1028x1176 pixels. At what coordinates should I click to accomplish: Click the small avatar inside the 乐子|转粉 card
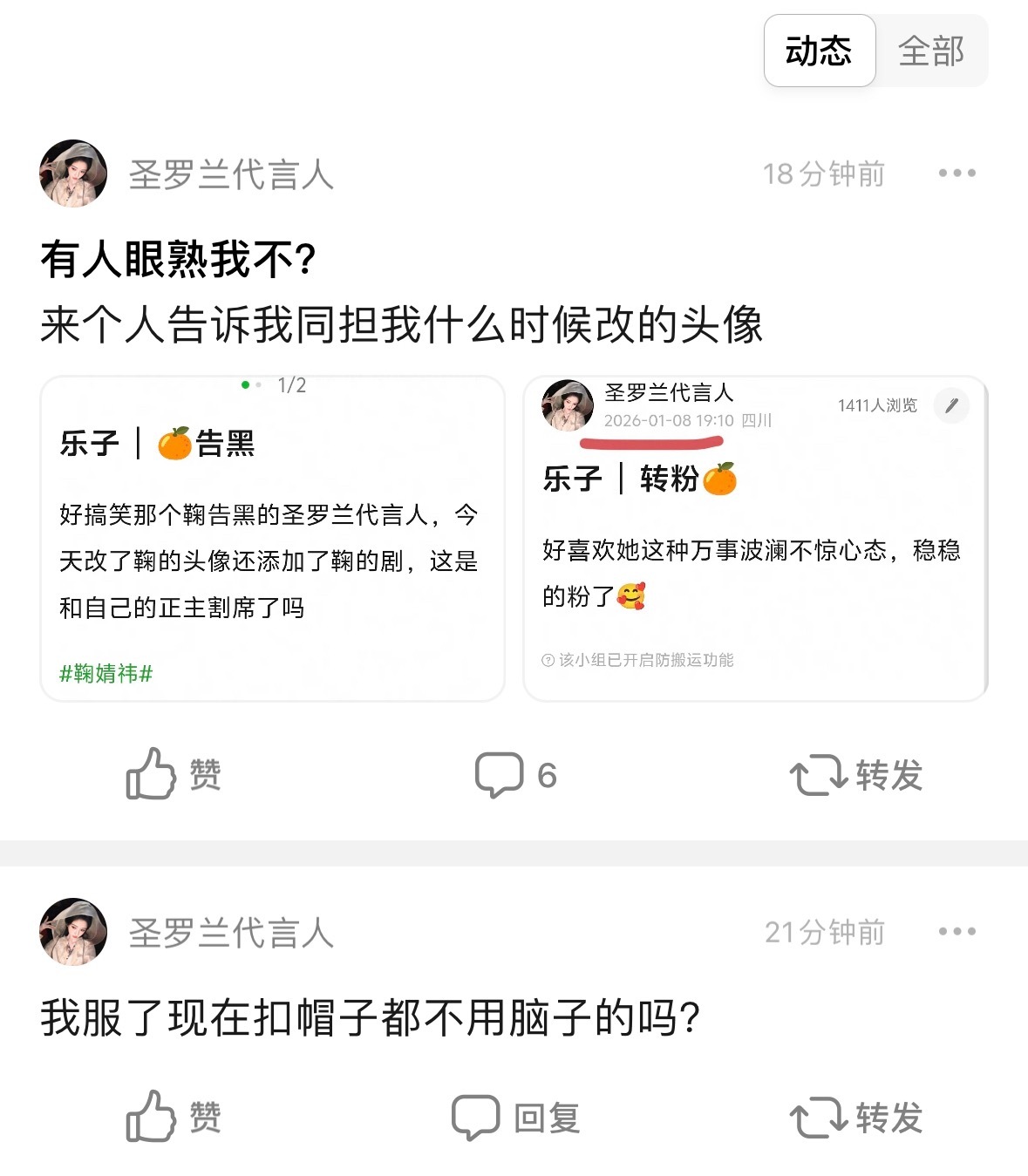[x=570, y=405]
